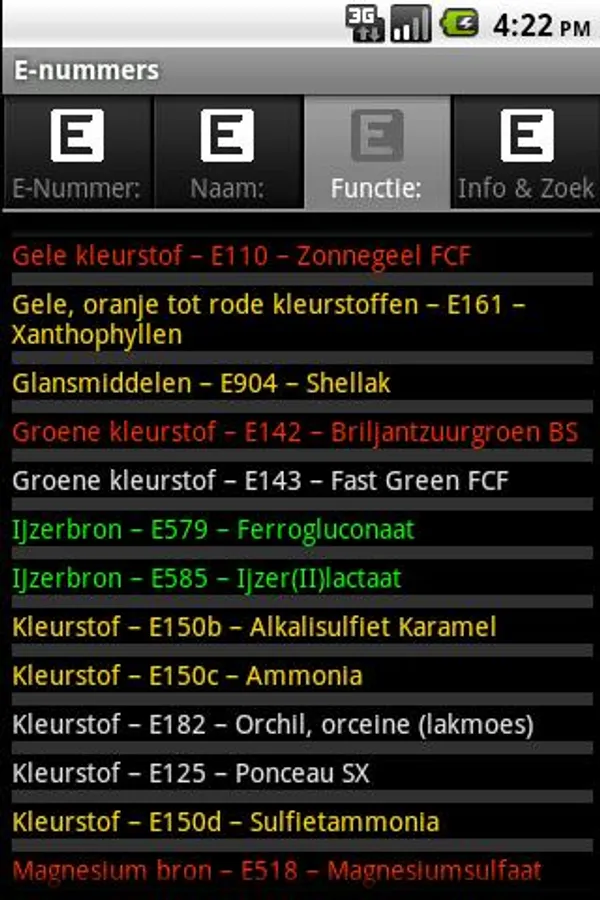600x900 pixels.
Task: Open E150d Sulfietammonia row
Action: 226,822
